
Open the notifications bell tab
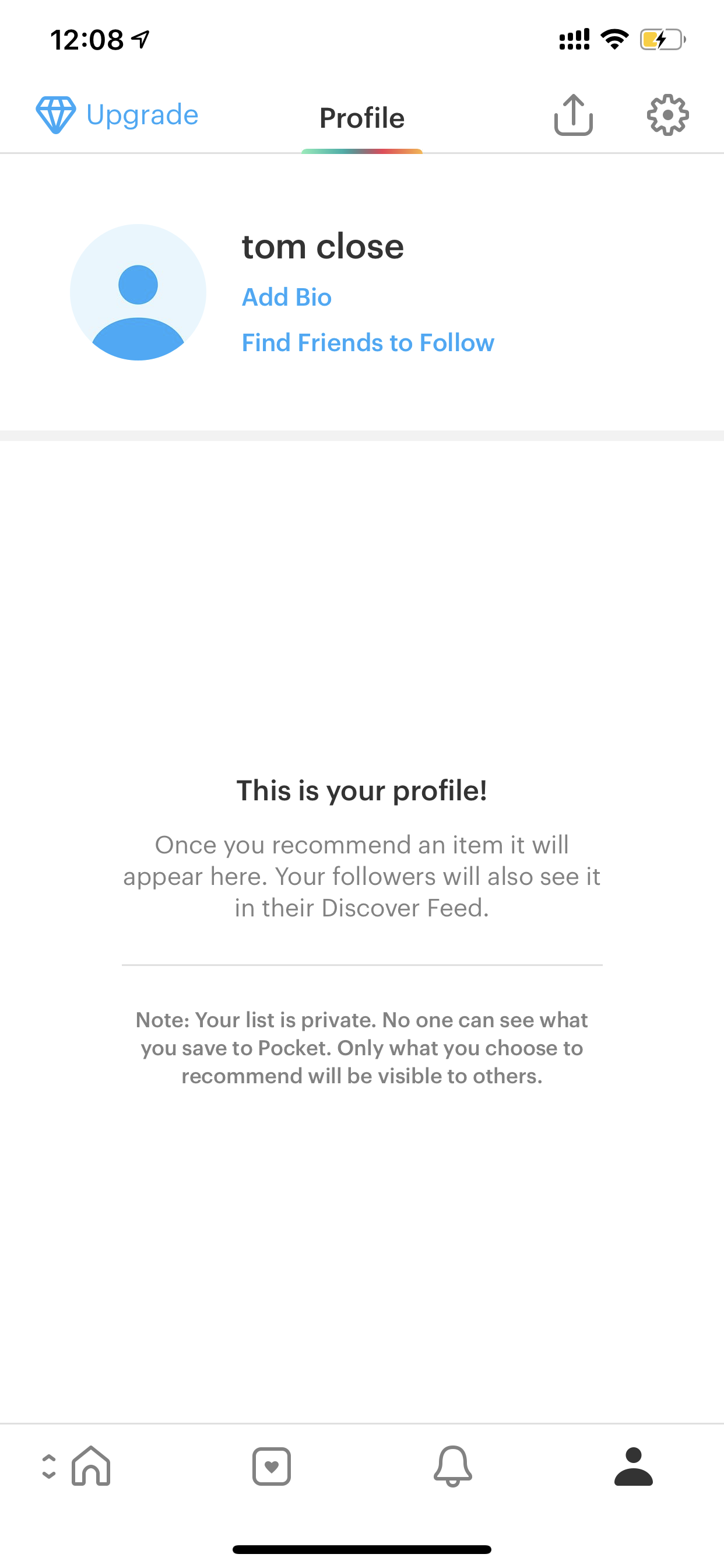point(453,1466)
